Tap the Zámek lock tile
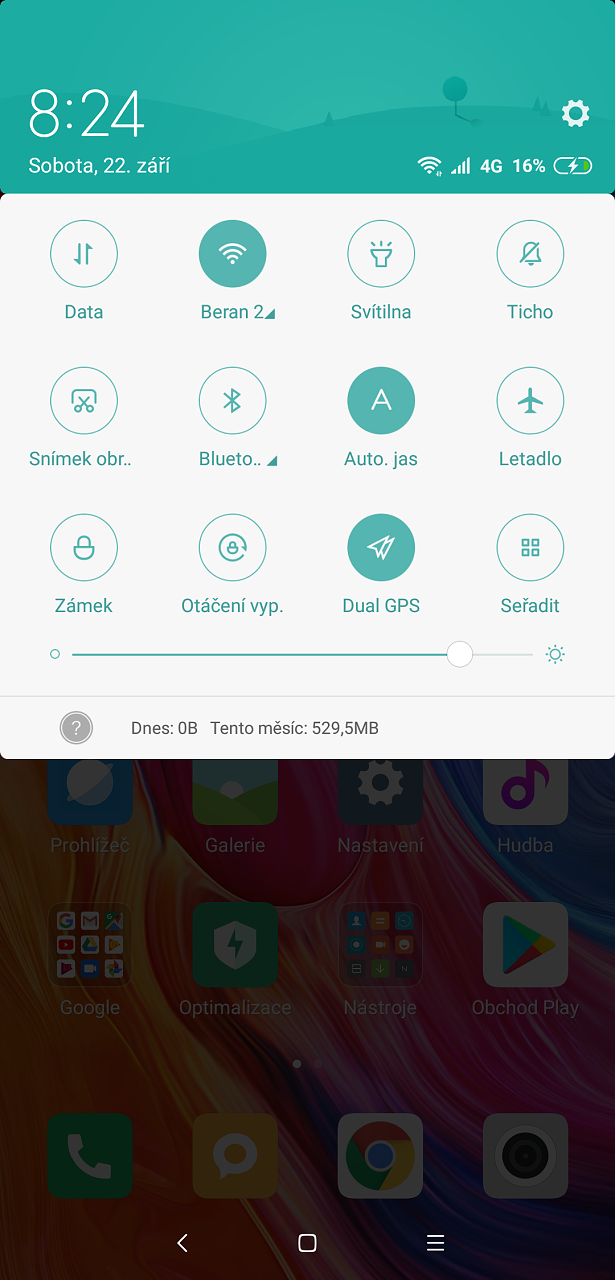 click(84, 548)
